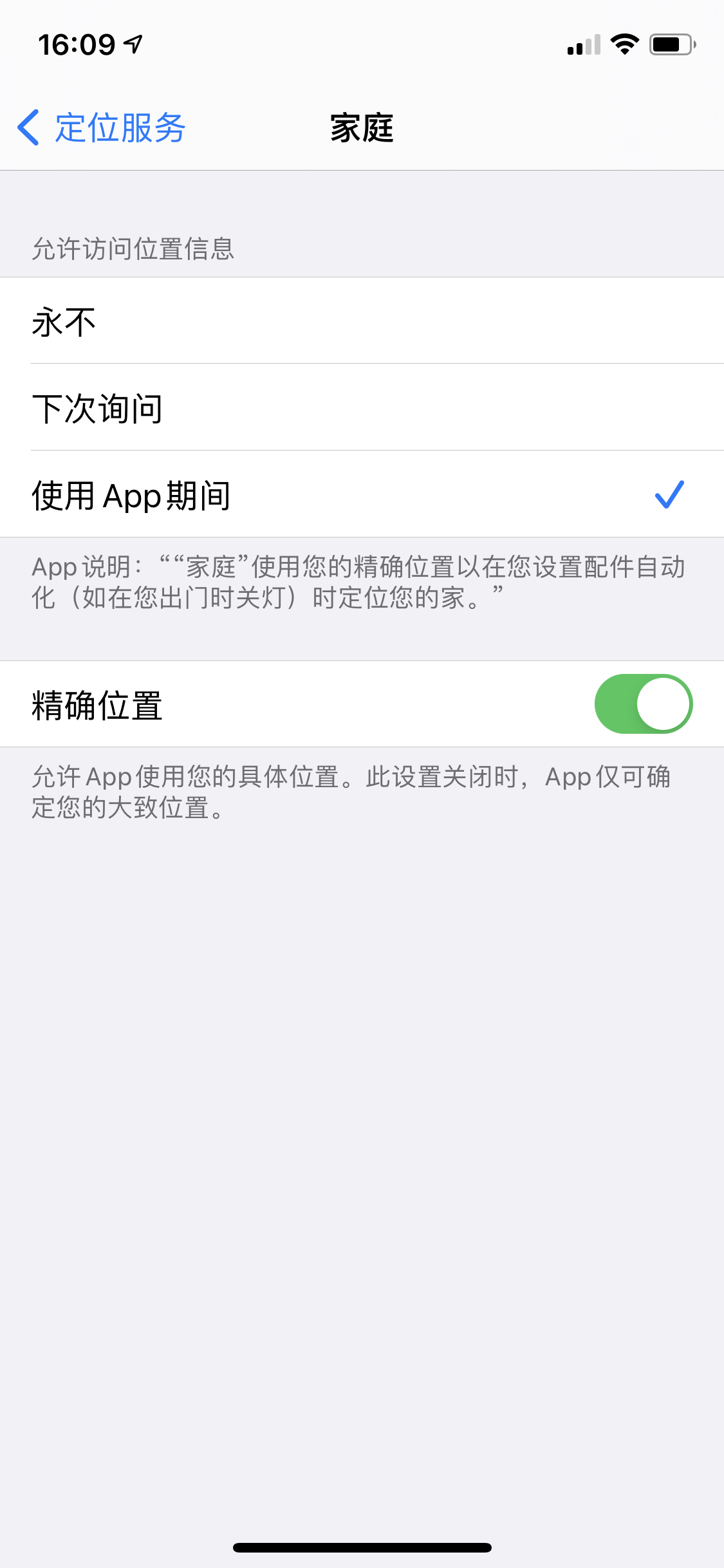Image resolution: width=724 pixels, height=1568 pixels.
Task: Go back to 定位服务
Action: (x=102, y=127)
